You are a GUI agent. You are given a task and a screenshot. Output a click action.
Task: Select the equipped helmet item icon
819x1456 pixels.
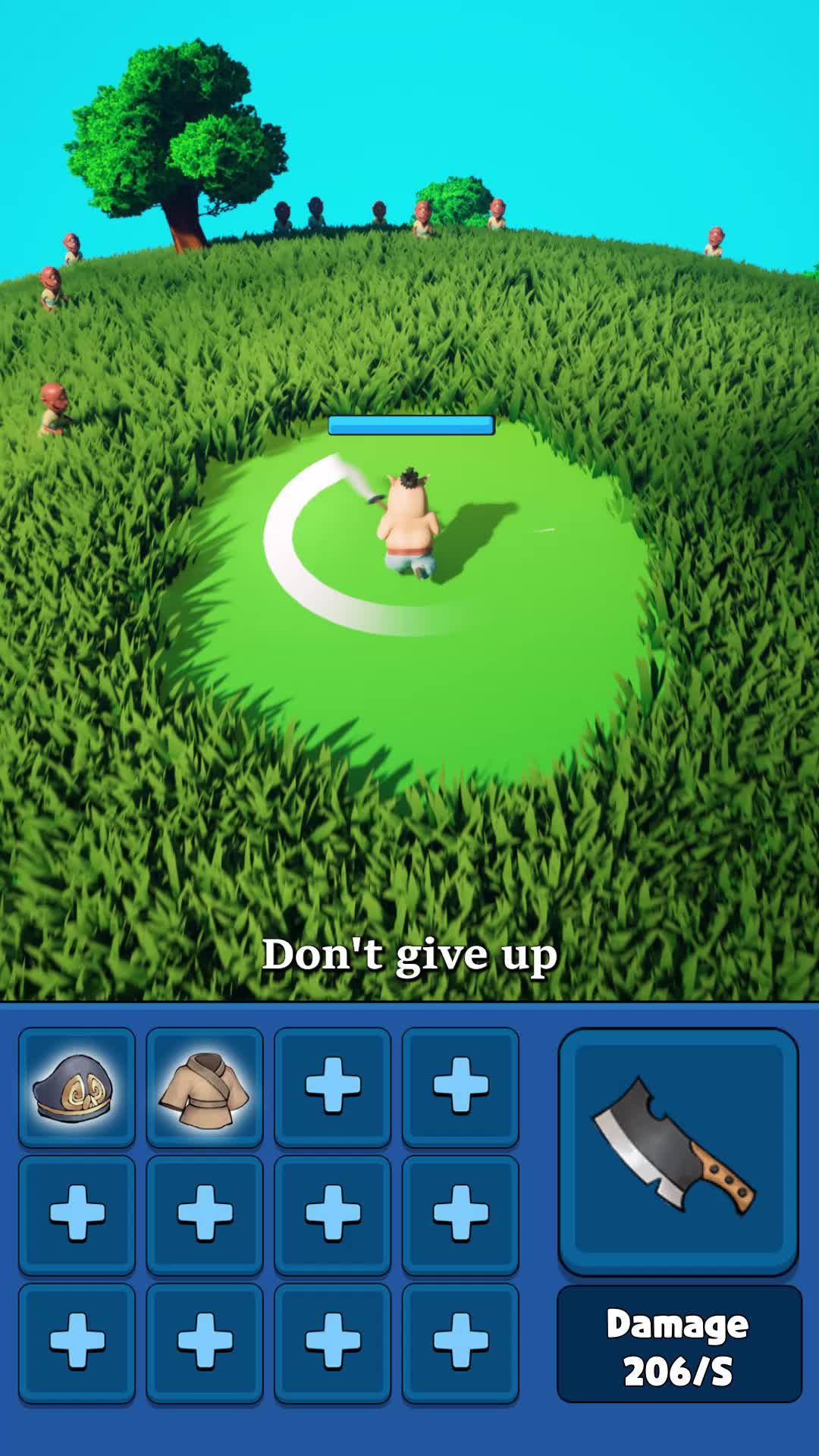tap(76, 1086)
